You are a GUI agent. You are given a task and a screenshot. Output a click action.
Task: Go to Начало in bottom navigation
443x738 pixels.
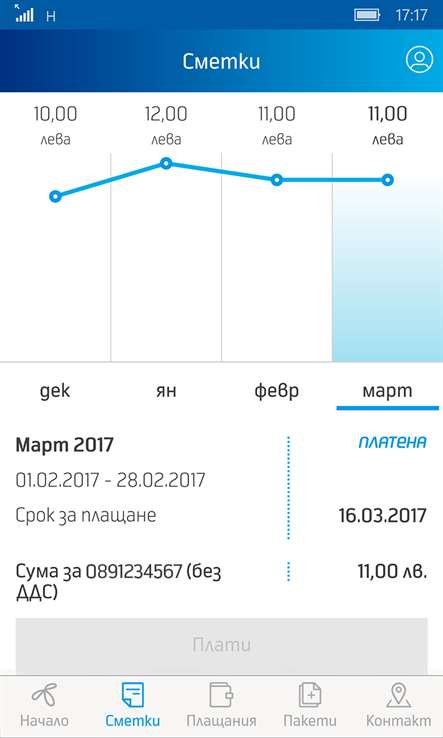45,706
